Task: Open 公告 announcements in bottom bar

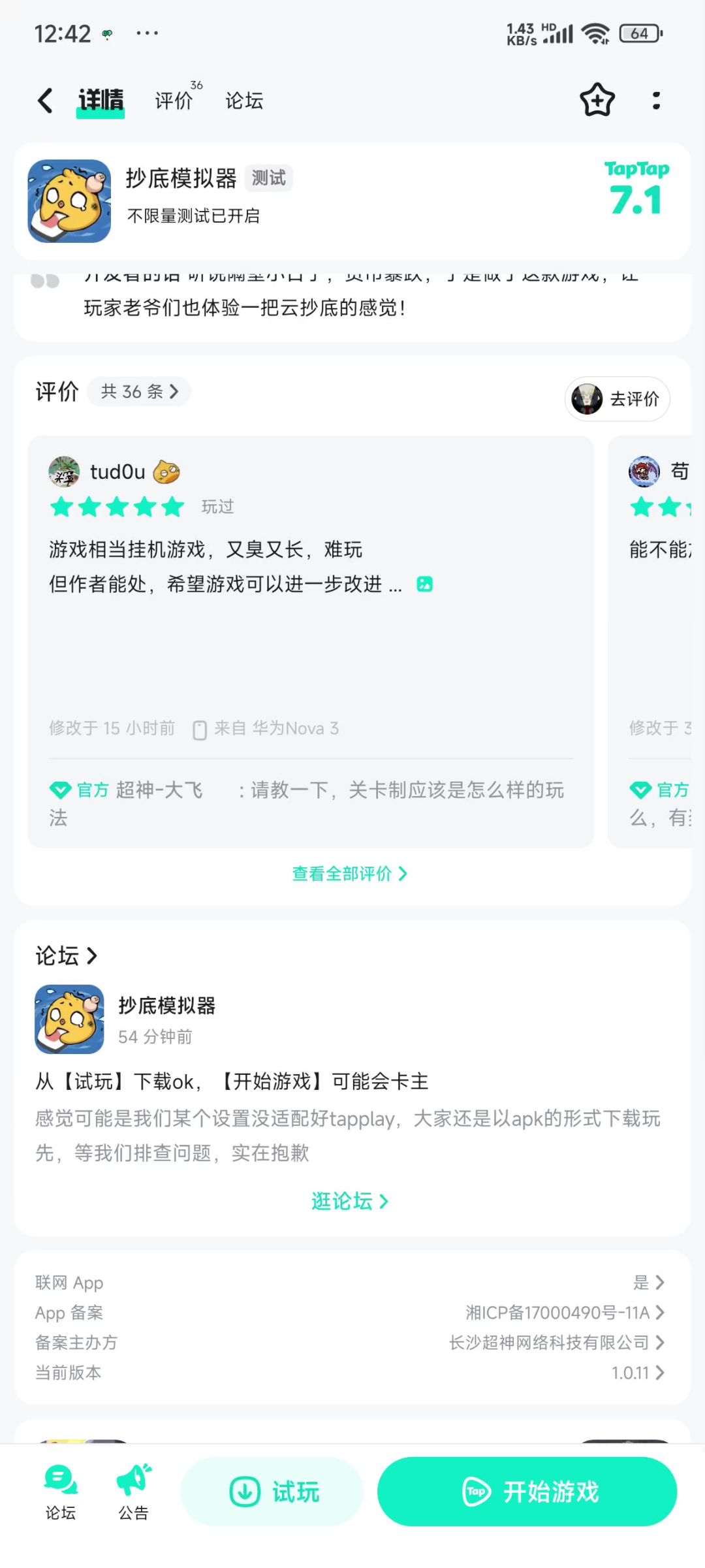Action: [134, 1492]
